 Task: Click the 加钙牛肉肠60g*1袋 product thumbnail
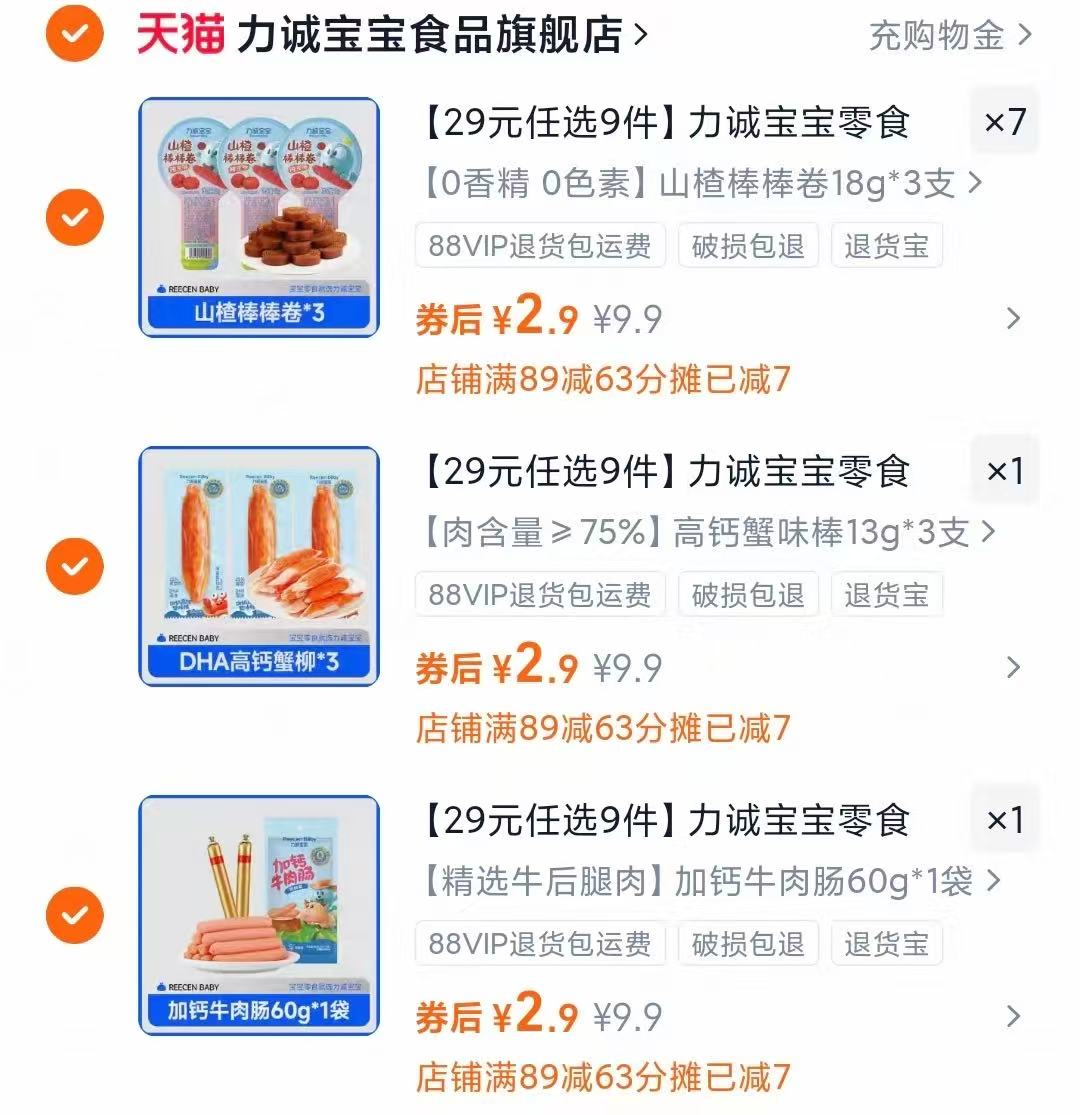pyautogui.click(x=259, y=915)
